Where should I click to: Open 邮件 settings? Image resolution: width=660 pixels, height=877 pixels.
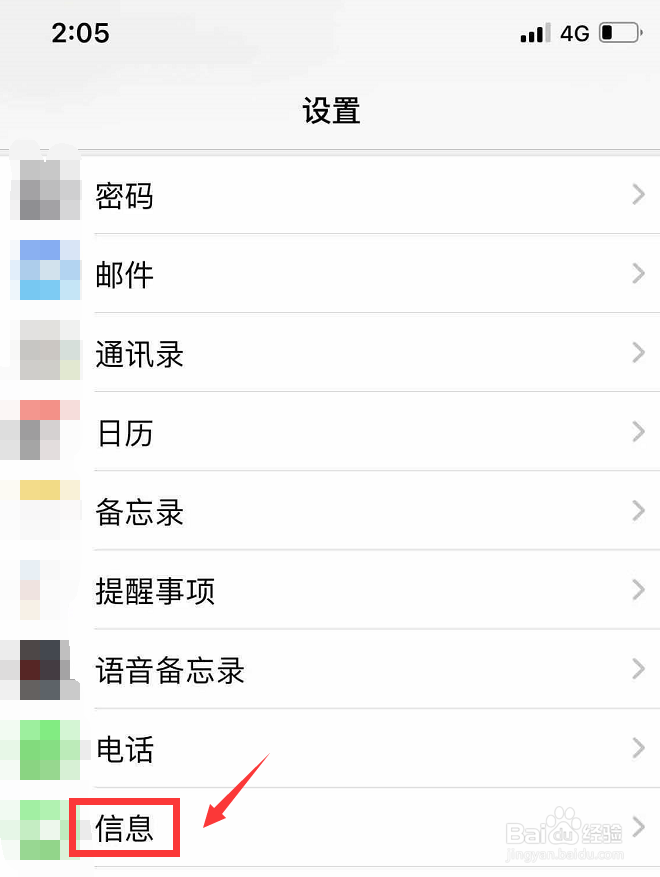point(330,274)
